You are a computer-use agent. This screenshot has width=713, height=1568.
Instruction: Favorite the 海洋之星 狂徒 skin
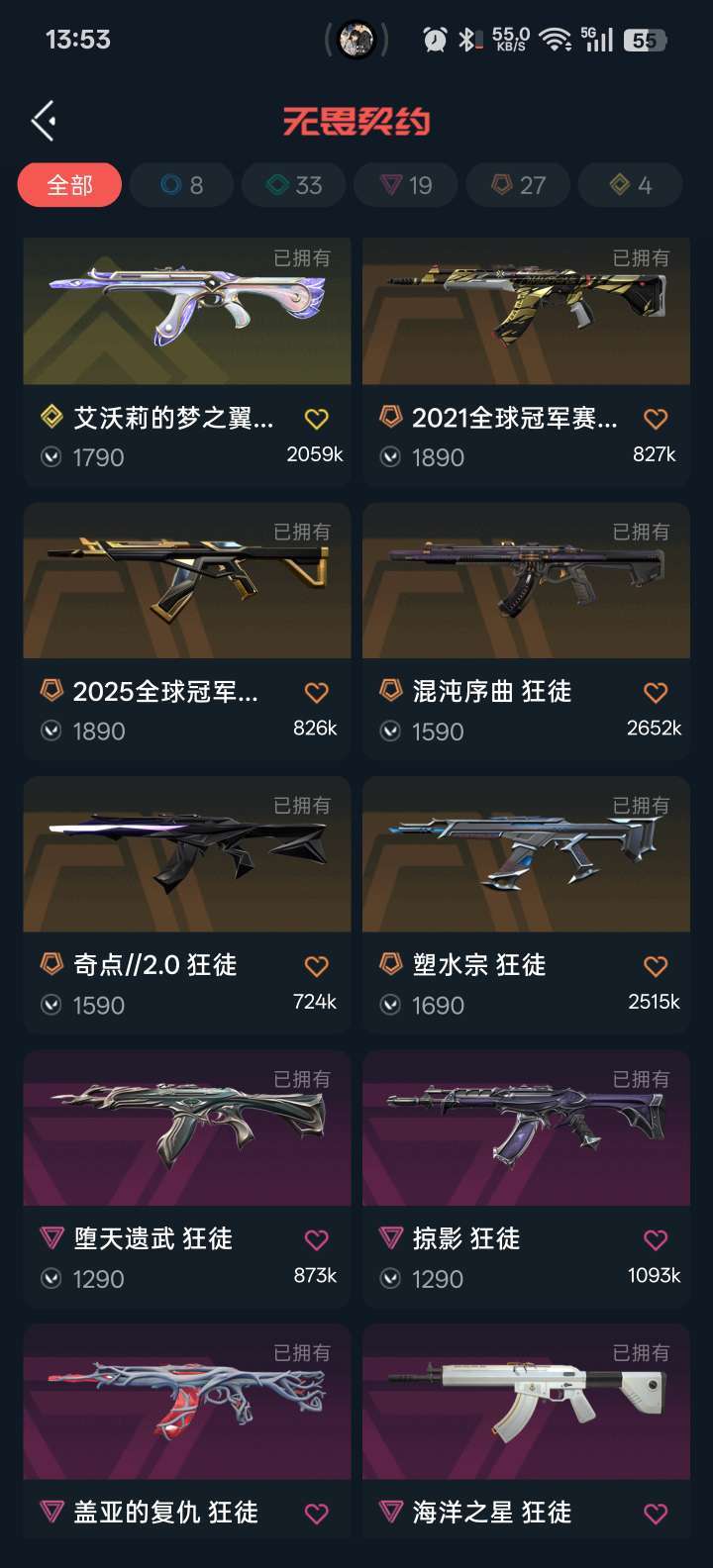[x=656, y=1514]
